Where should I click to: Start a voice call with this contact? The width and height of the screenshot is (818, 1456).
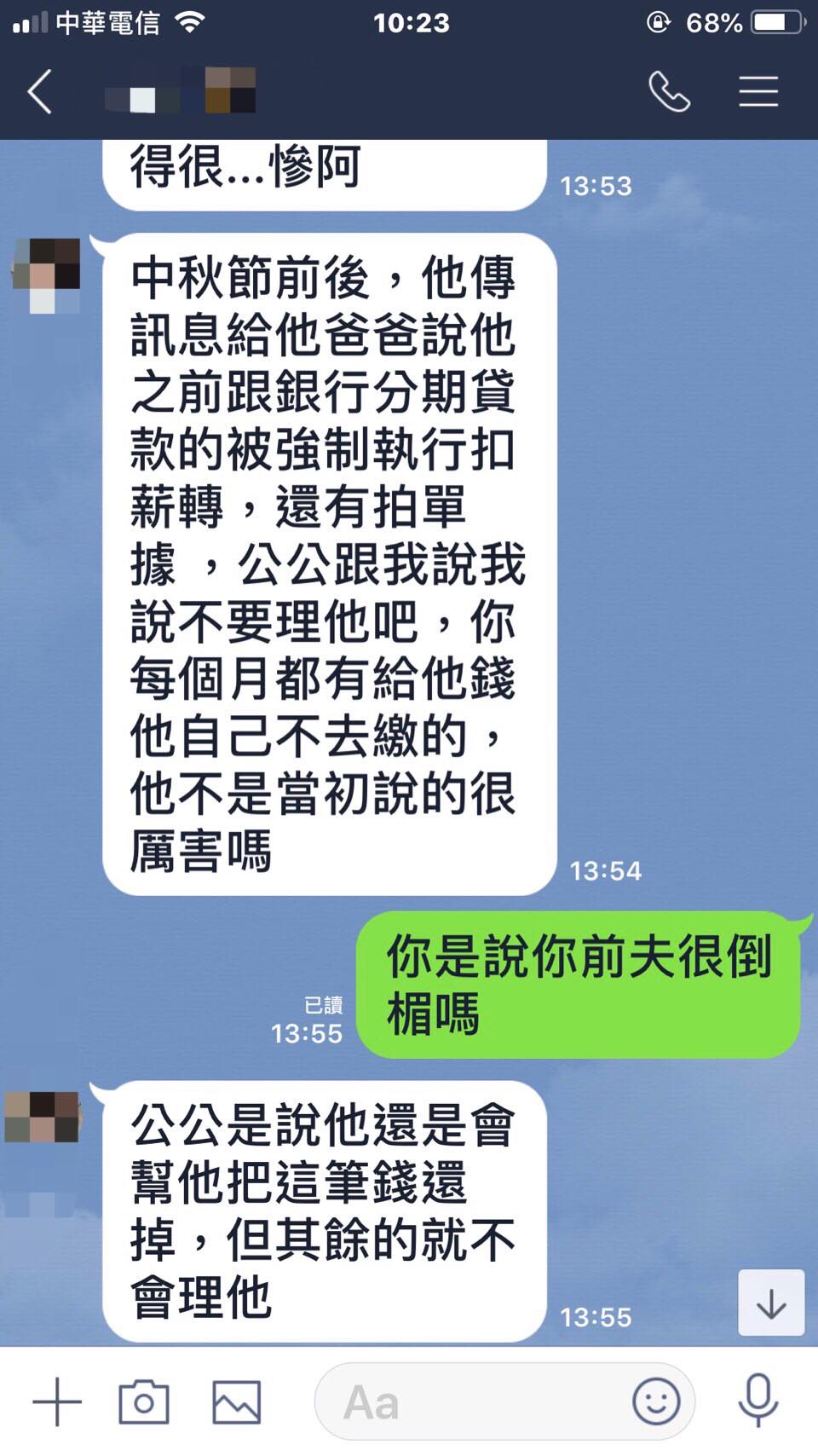669,92
